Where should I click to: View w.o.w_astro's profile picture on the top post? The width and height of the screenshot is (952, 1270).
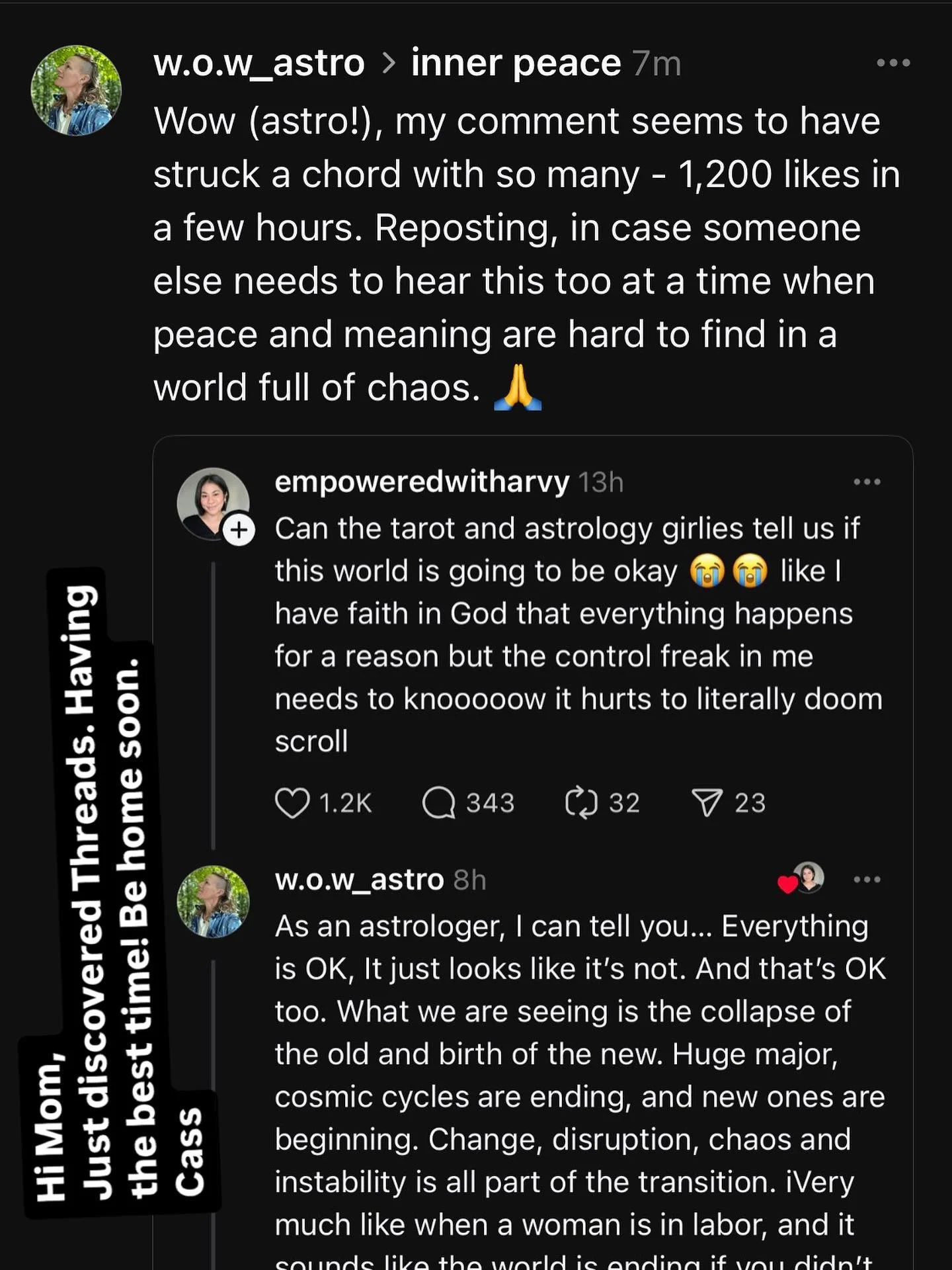(76, 91)
